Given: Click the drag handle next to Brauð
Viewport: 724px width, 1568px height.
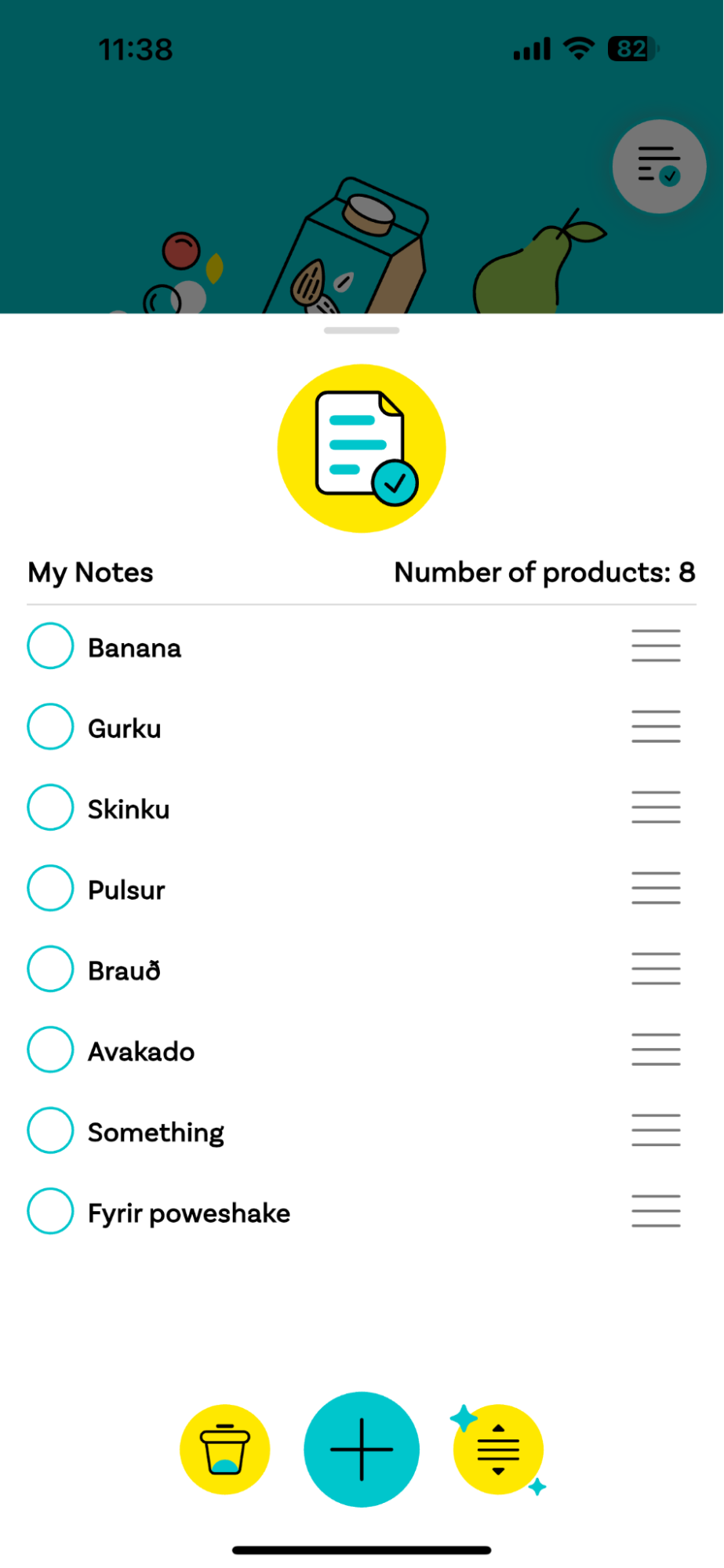Looking at the screenshot, I should 655,969.
